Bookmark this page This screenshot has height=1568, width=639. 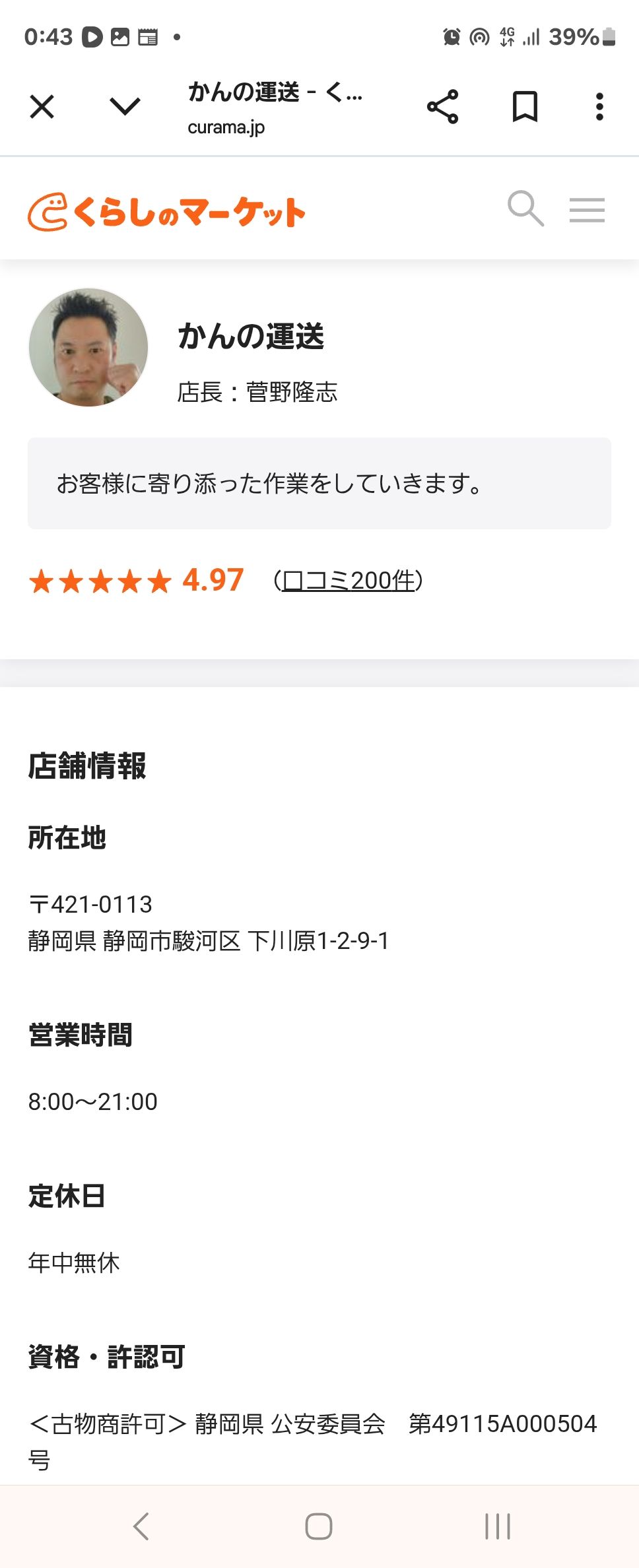[x=525, y=106]
